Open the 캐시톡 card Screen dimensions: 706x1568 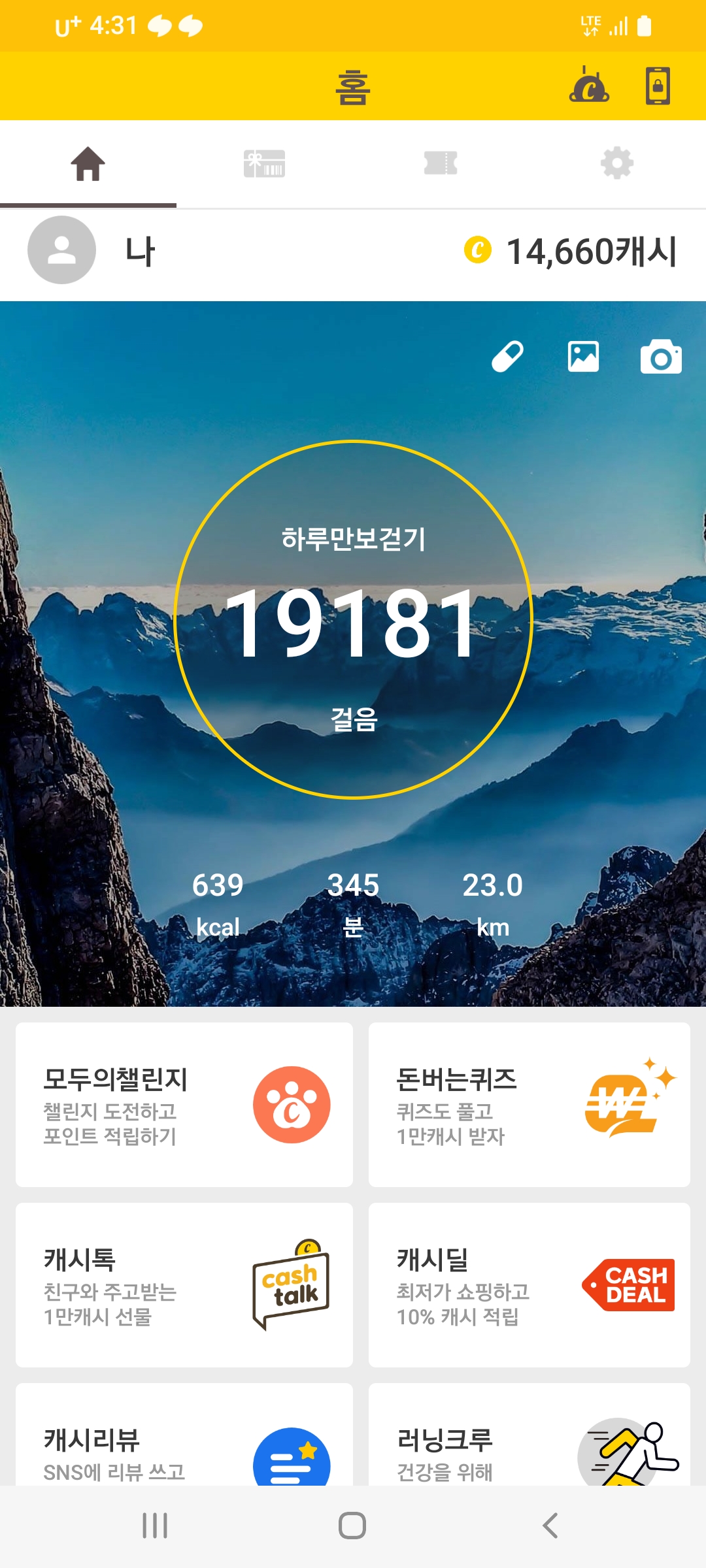184,1285
